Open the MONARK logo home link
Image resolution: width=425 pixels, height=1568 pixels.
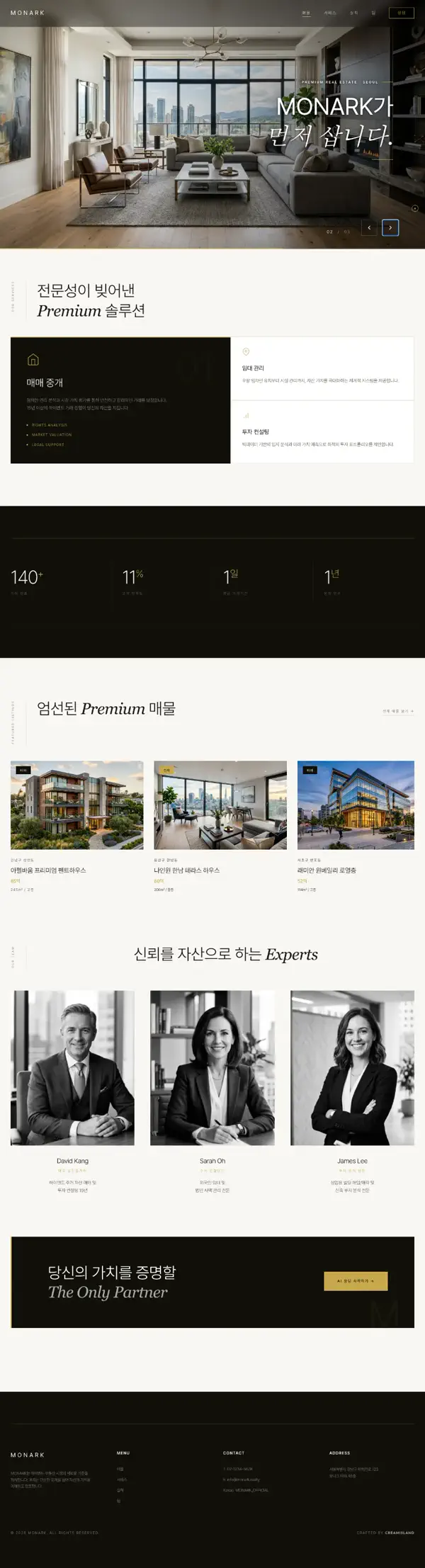28,13
